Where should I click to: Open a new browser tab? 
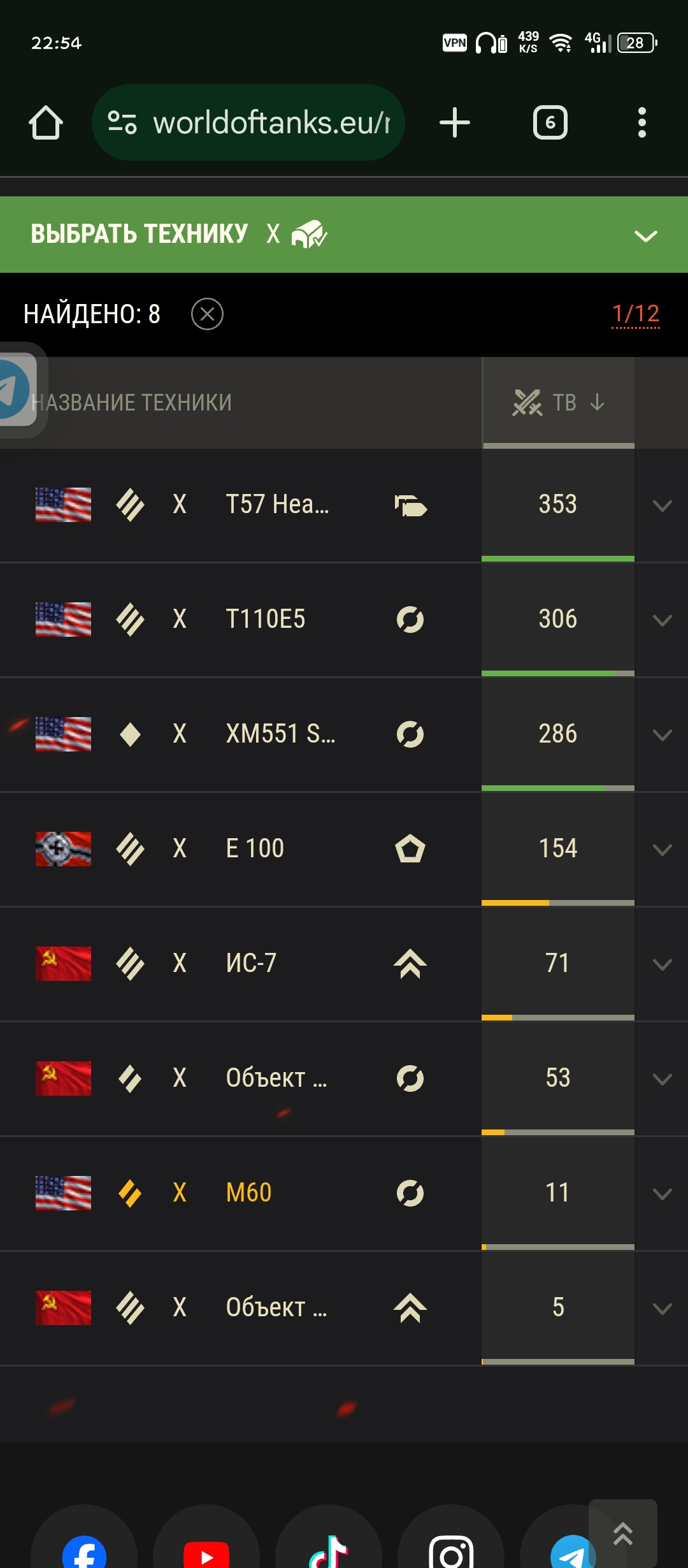click(455, 122)
